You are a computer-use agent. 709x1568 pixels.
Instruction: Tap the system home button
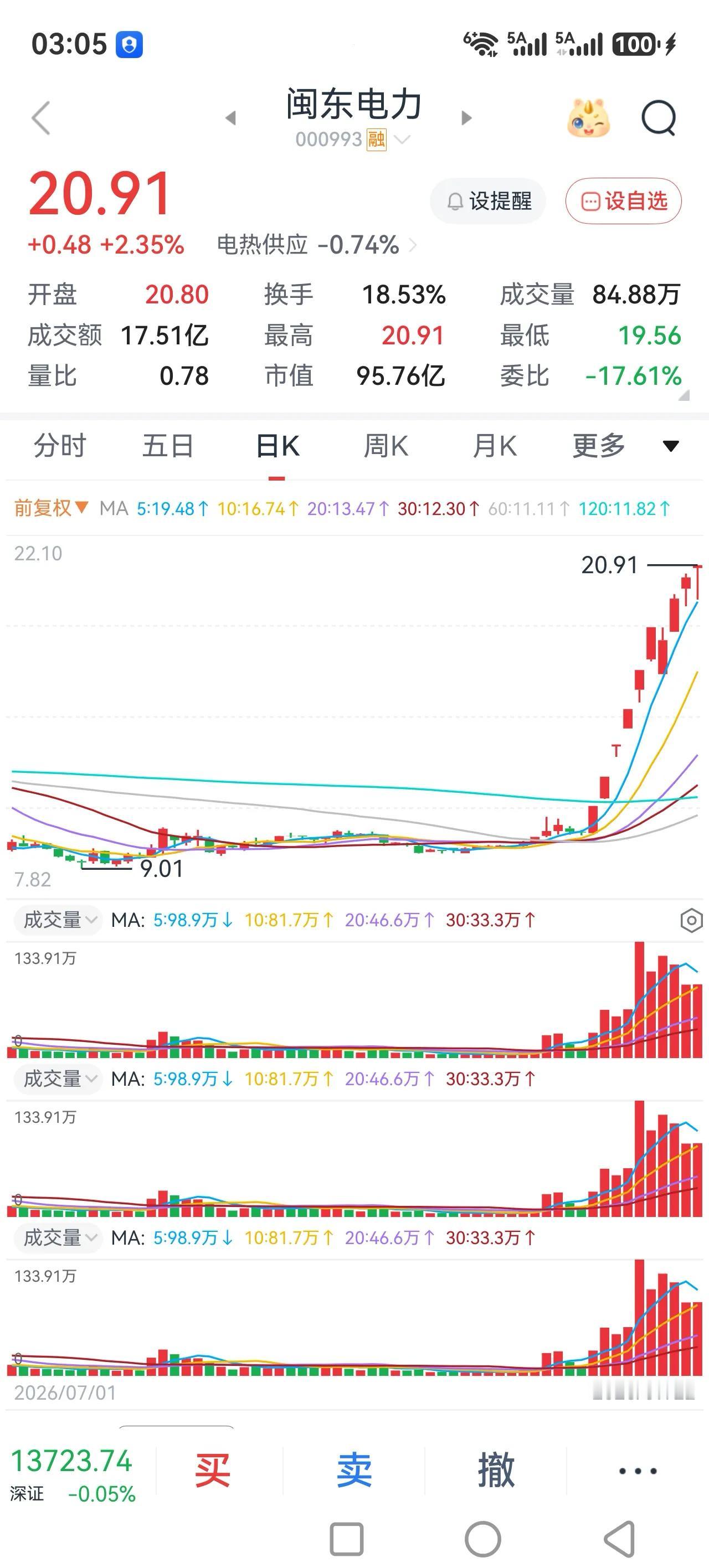coord(483,1539)
